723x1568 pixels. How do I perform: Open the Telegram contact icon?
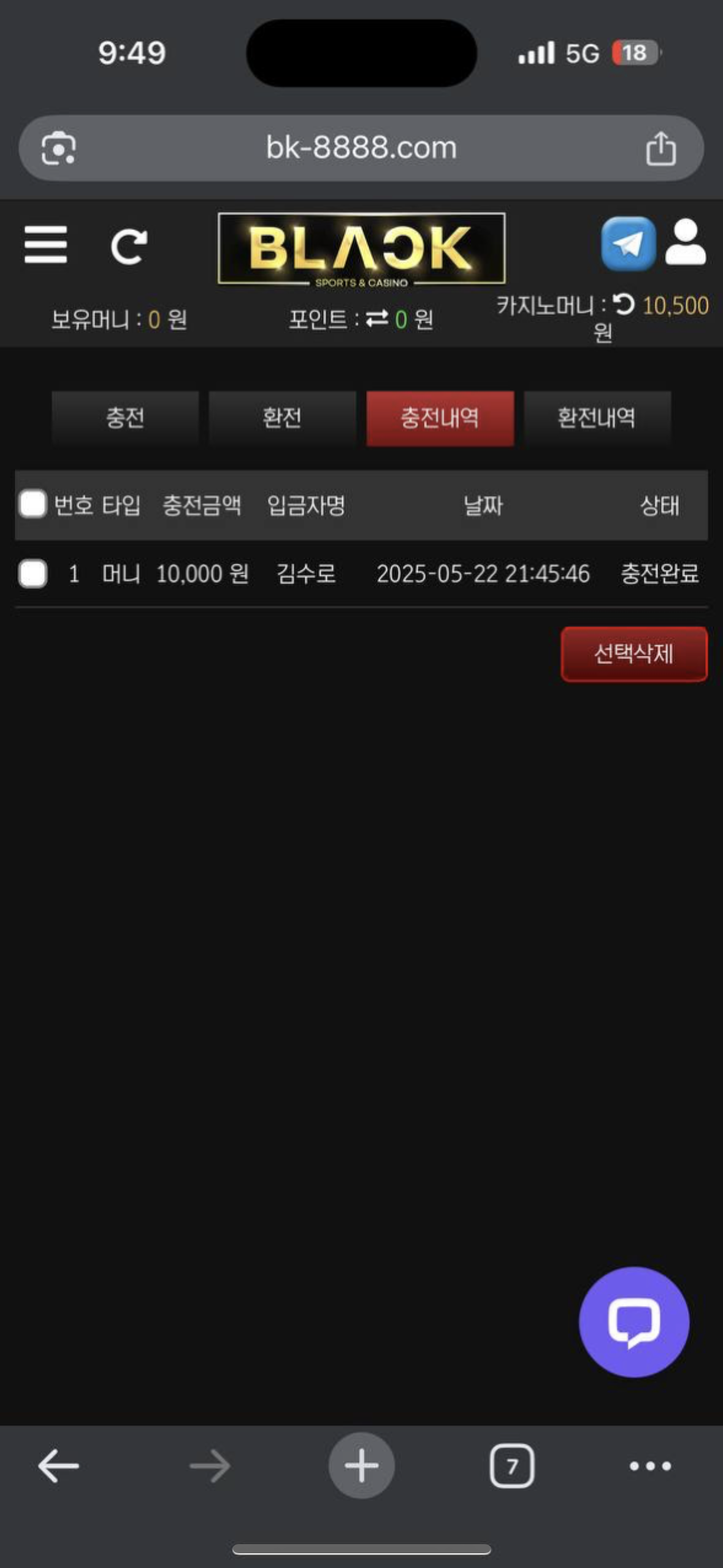628,244
